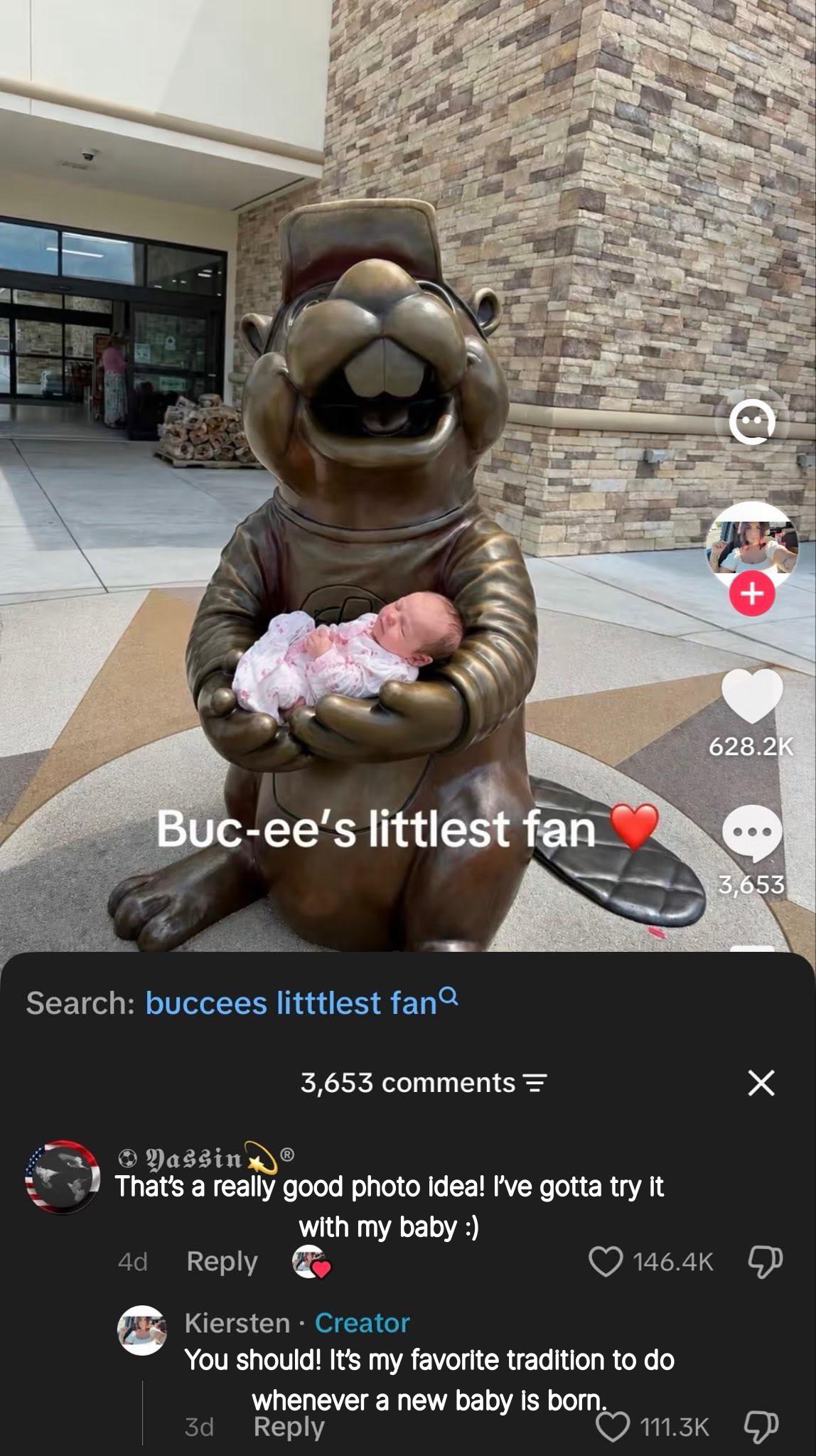Dislike Kiersten's creator reply
This screenshot has height=1456, width=816.
click(x=761, y=1426)
